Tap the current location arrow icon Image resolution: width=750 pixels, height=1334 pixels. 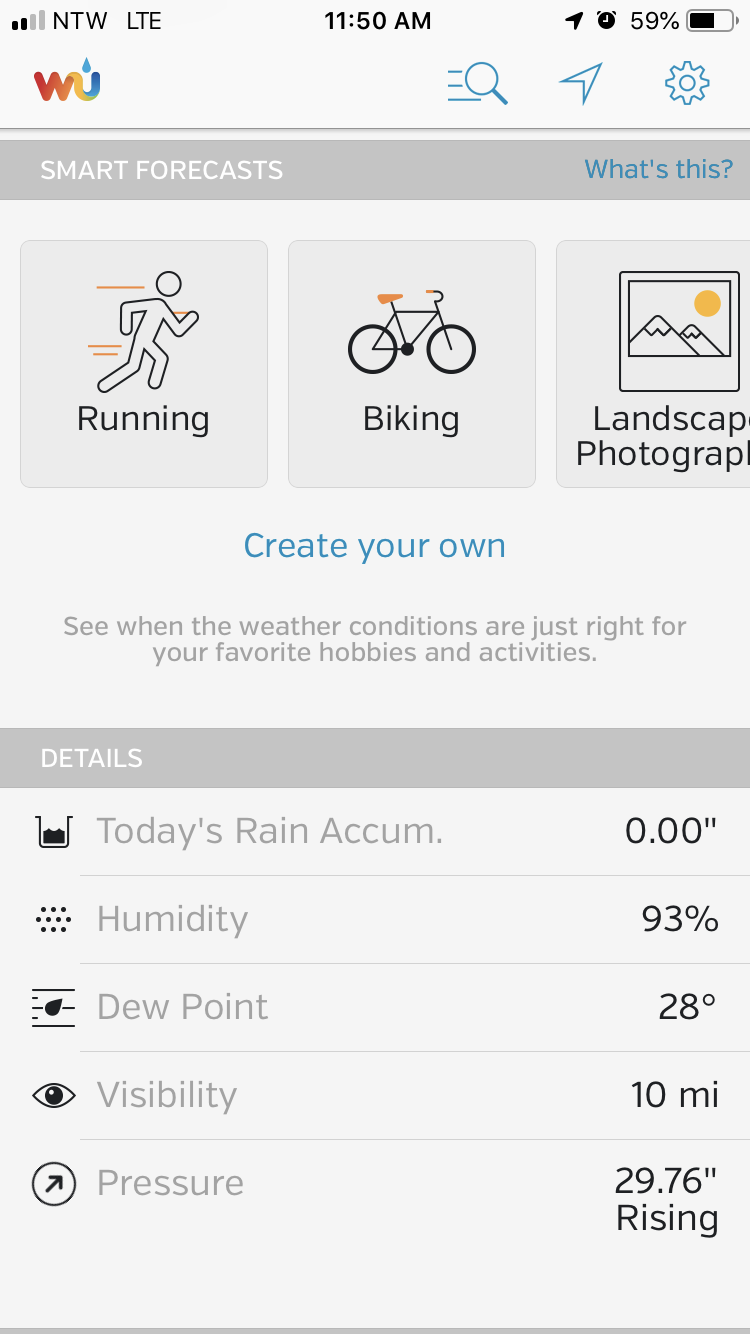pos(581,84)
